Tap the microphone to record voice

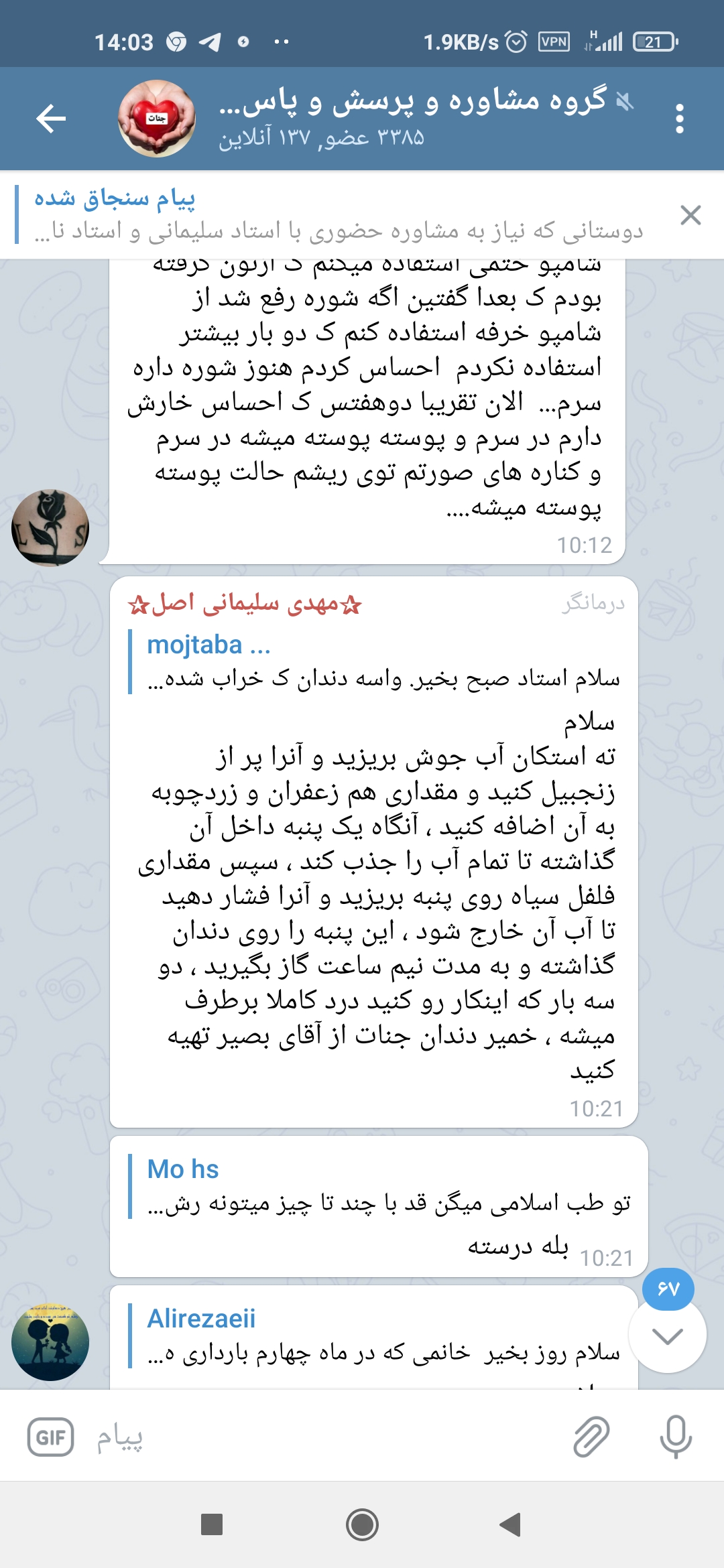click(x=675, y=1437)
